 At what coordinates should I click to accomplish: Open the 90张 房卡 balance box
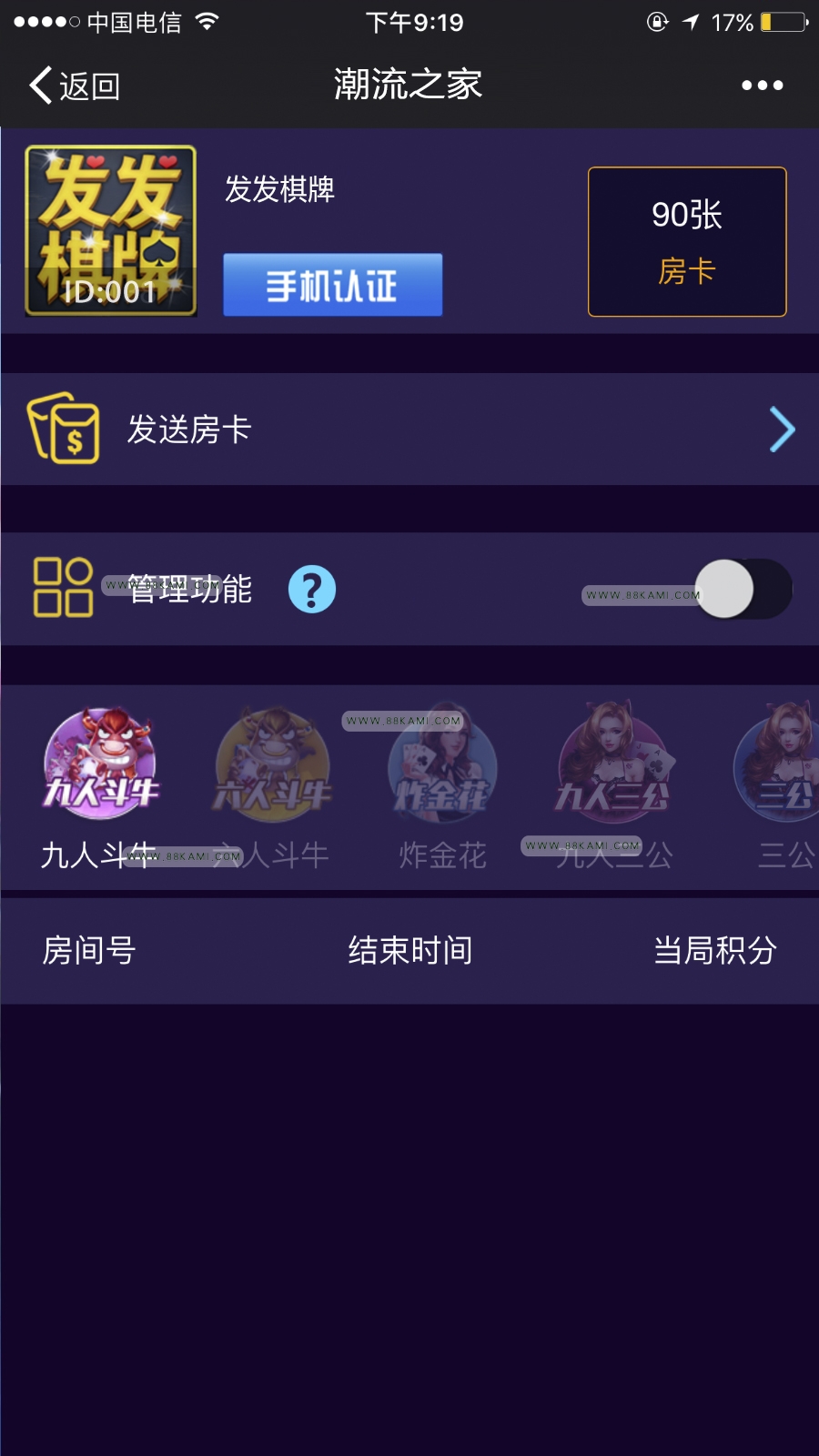[687, 242]
